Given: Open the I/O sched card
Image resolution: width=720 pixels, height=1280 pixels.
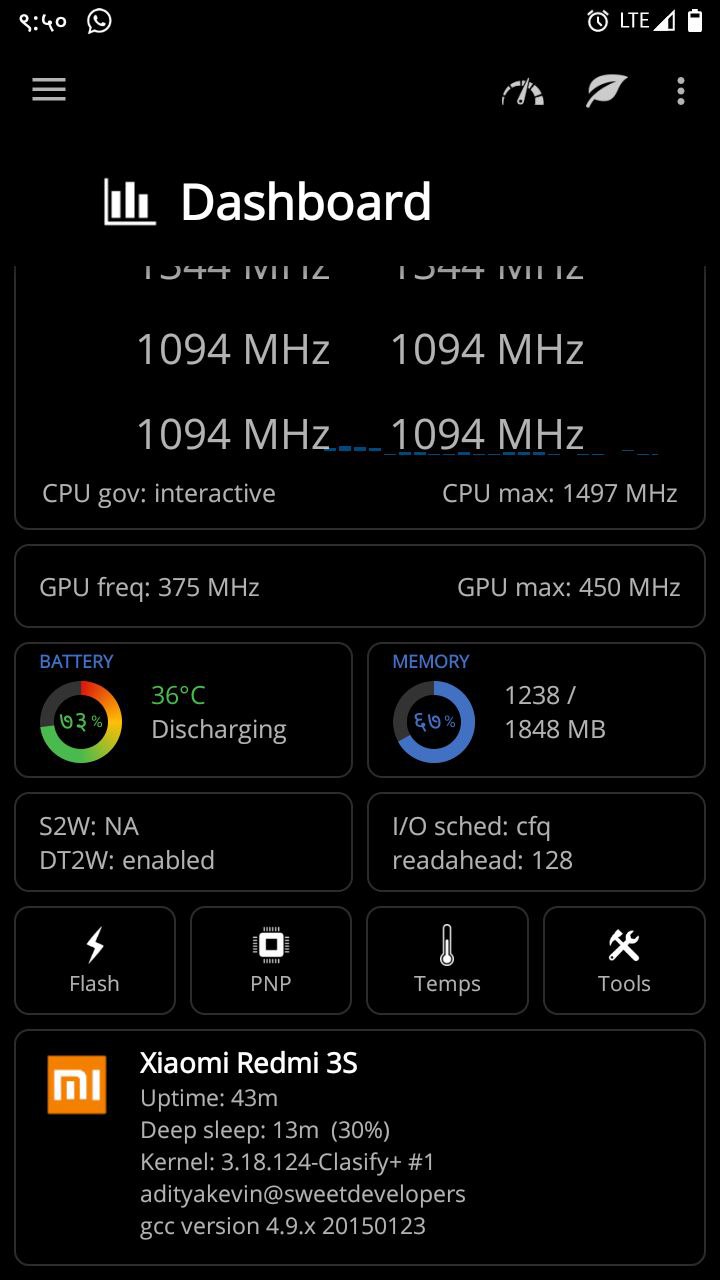Looking at the screenshot, I should [536, 842].
